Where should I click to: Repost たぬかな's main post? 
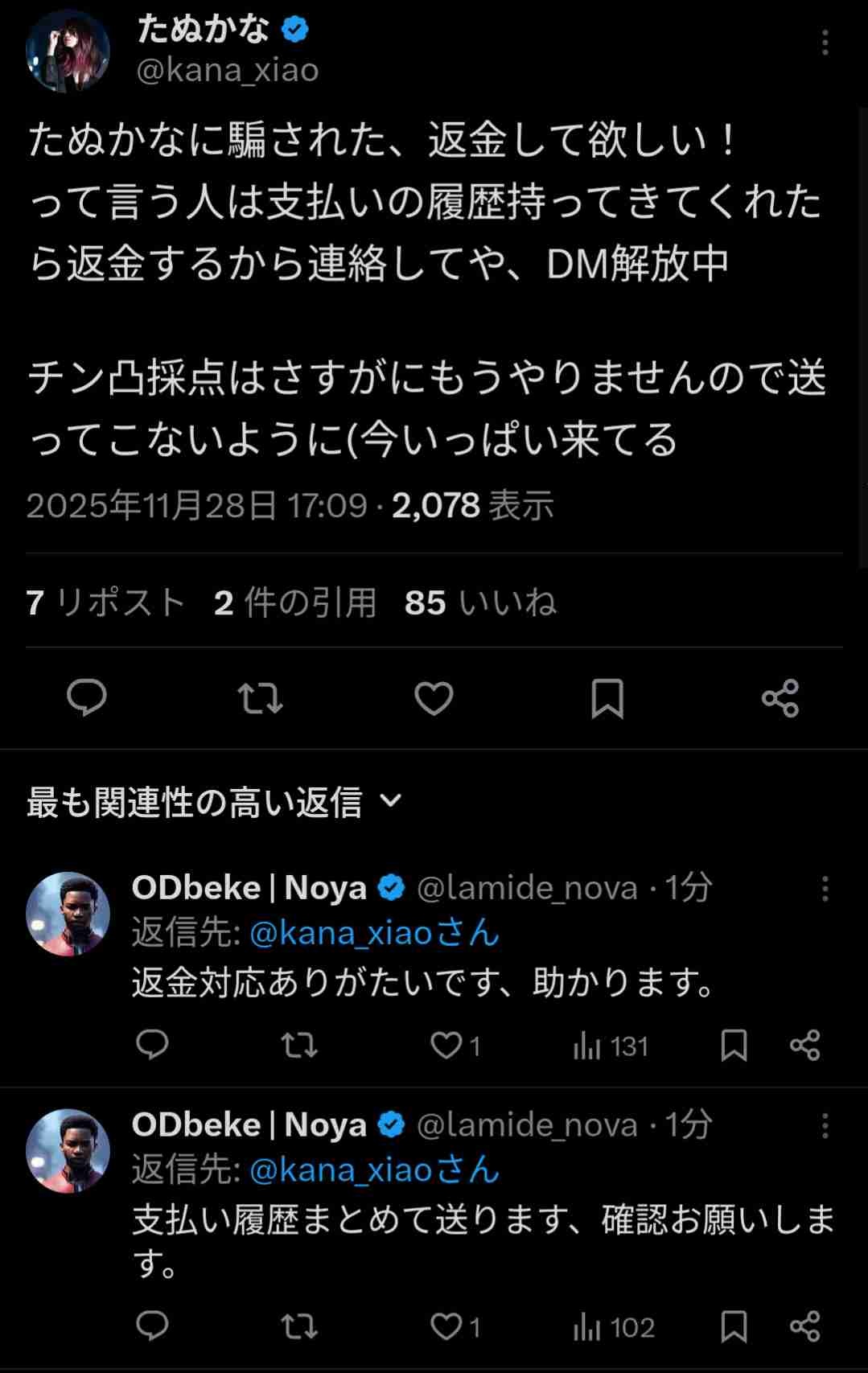tap(260, 697)
